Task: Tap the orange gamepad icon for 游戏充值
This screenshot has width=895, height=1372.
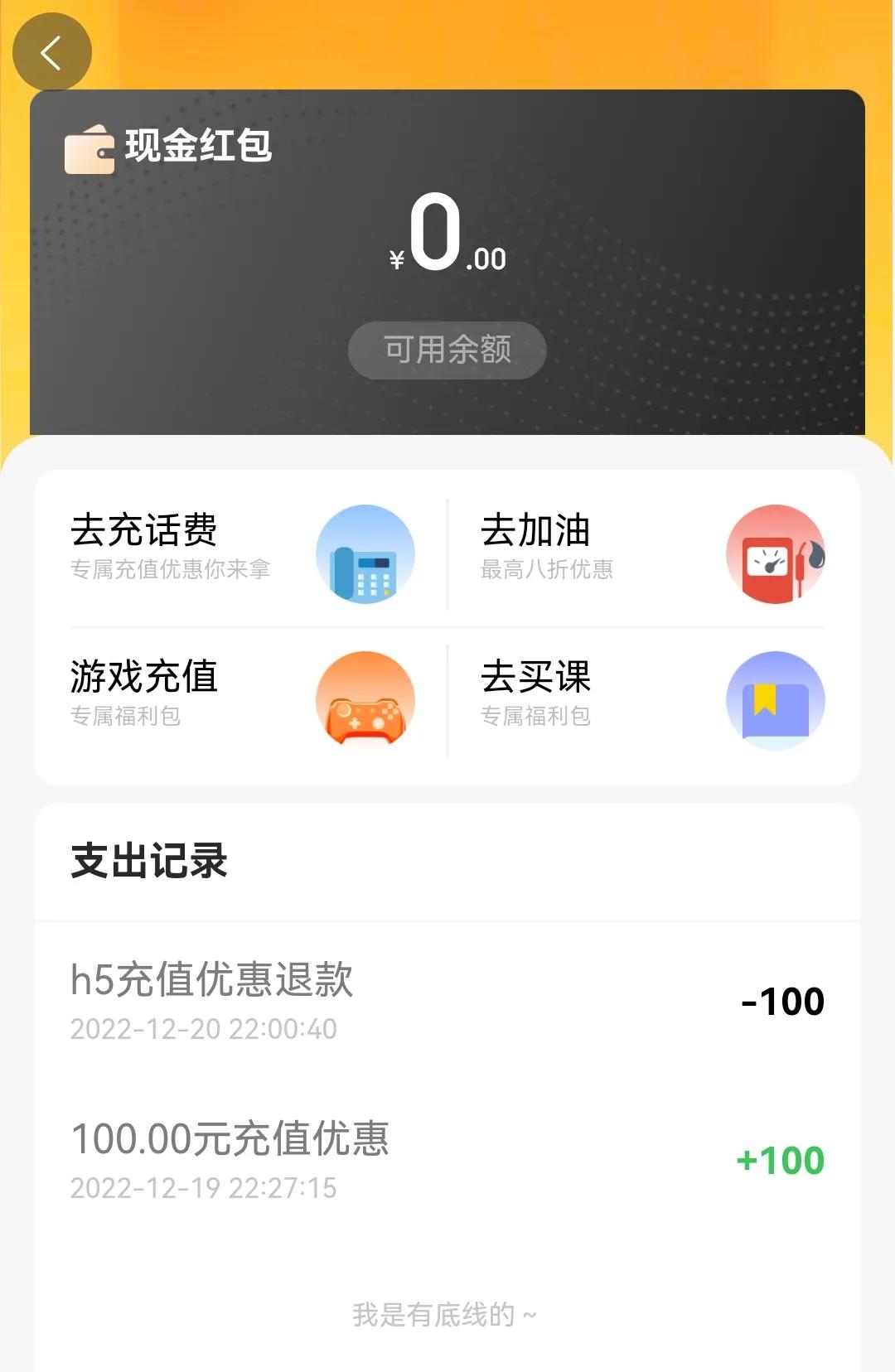Action: pyautogui.click(x=366, y=700)
